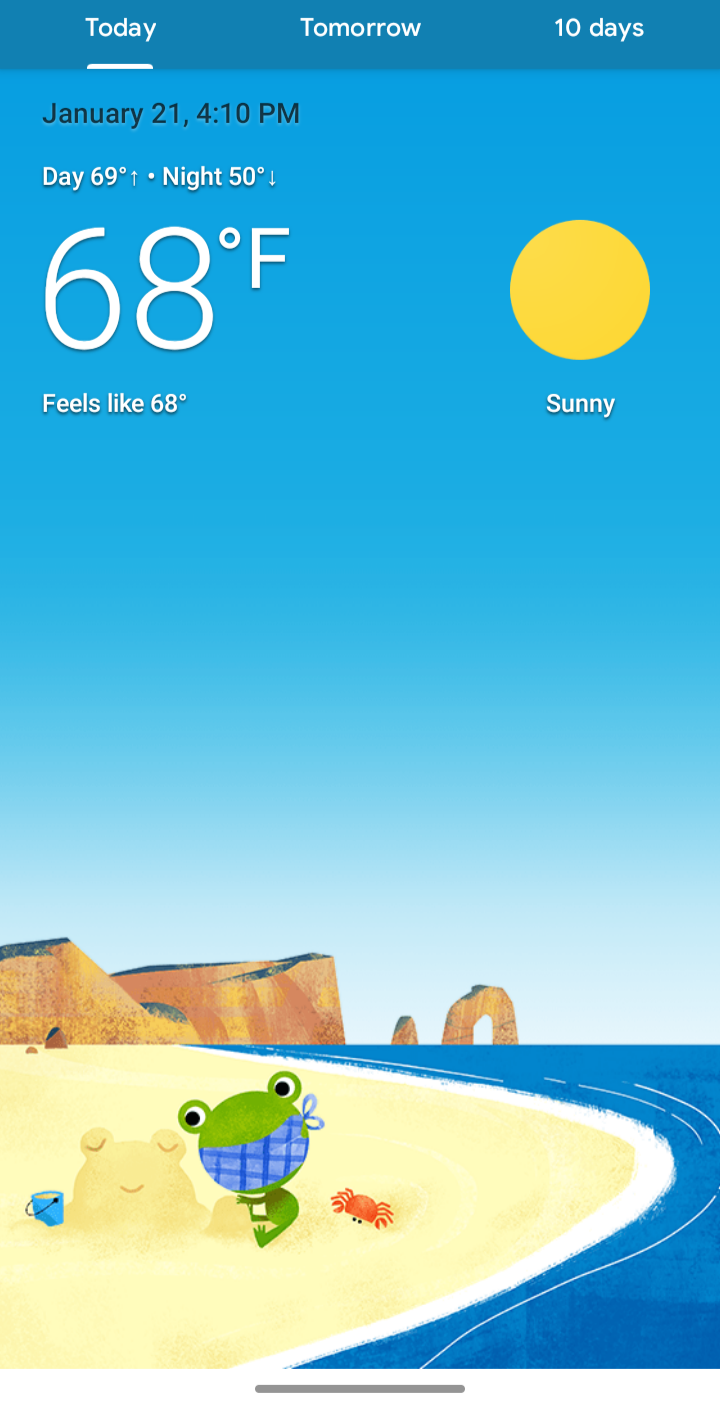Switch to the Tomorrow tab
Image resolution: width=720 pixels, height=1411 pixels.
pos(360,29)
